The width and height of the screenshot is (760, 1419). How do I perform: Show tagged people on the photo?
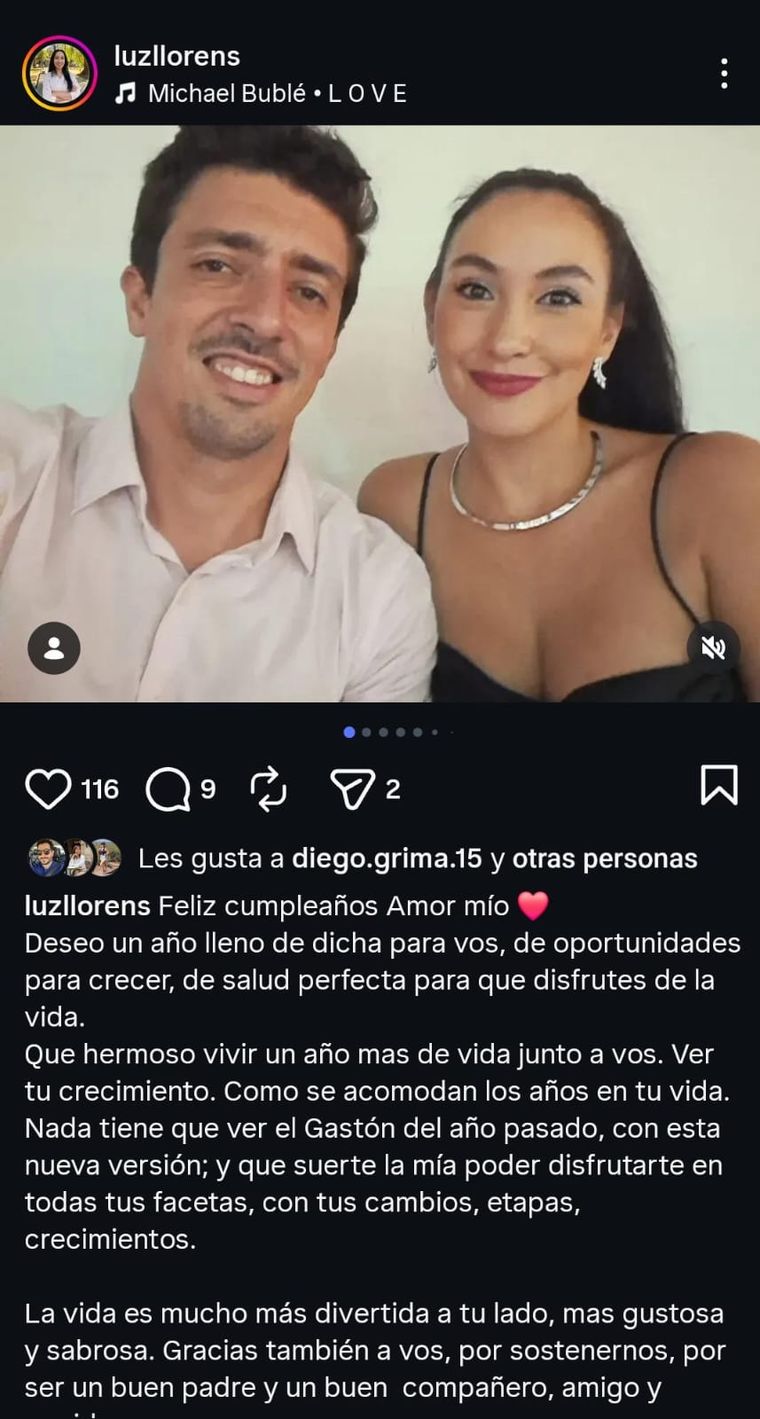pos(54,648)
